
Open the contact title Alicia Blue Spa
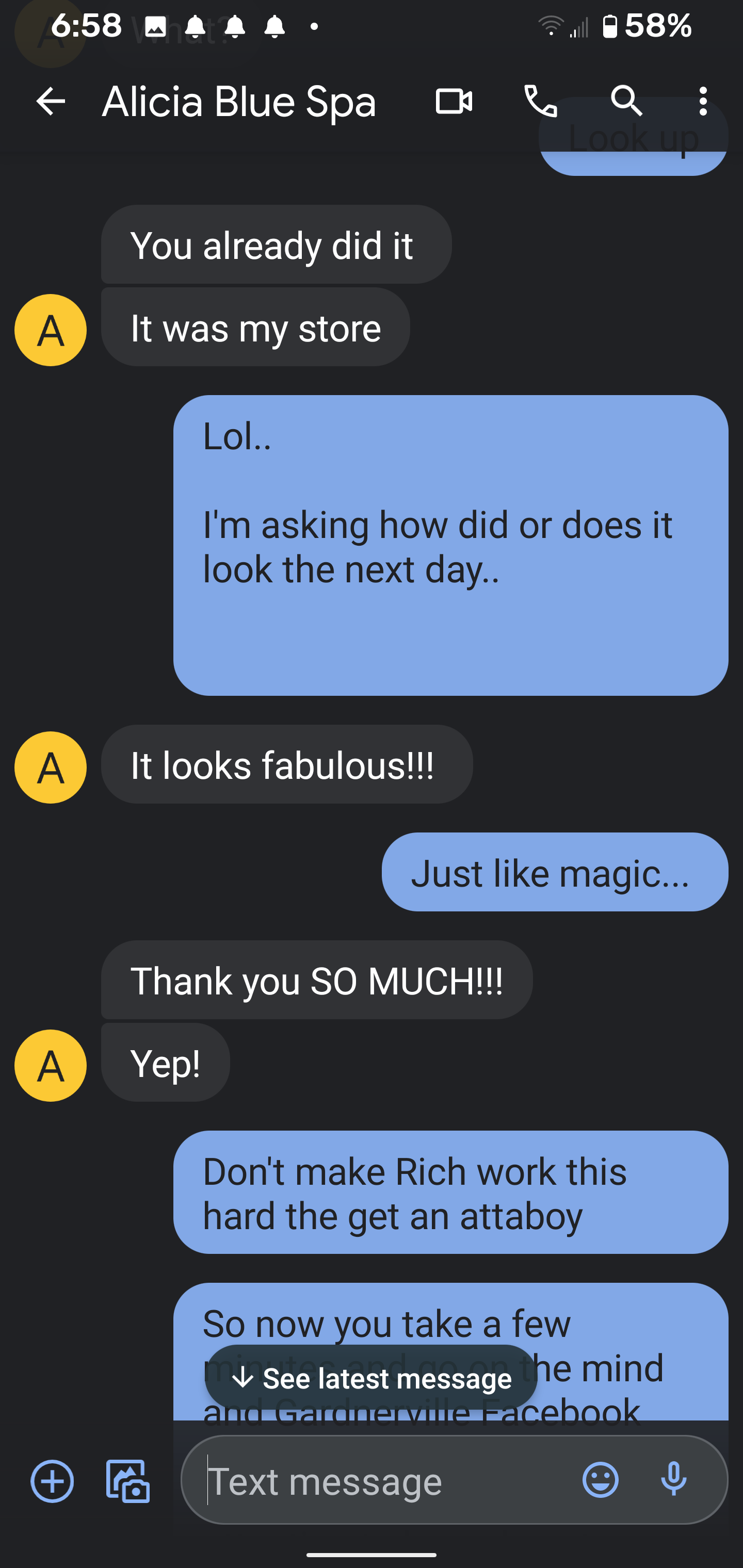pyautogui.click(x=239, y=101)
